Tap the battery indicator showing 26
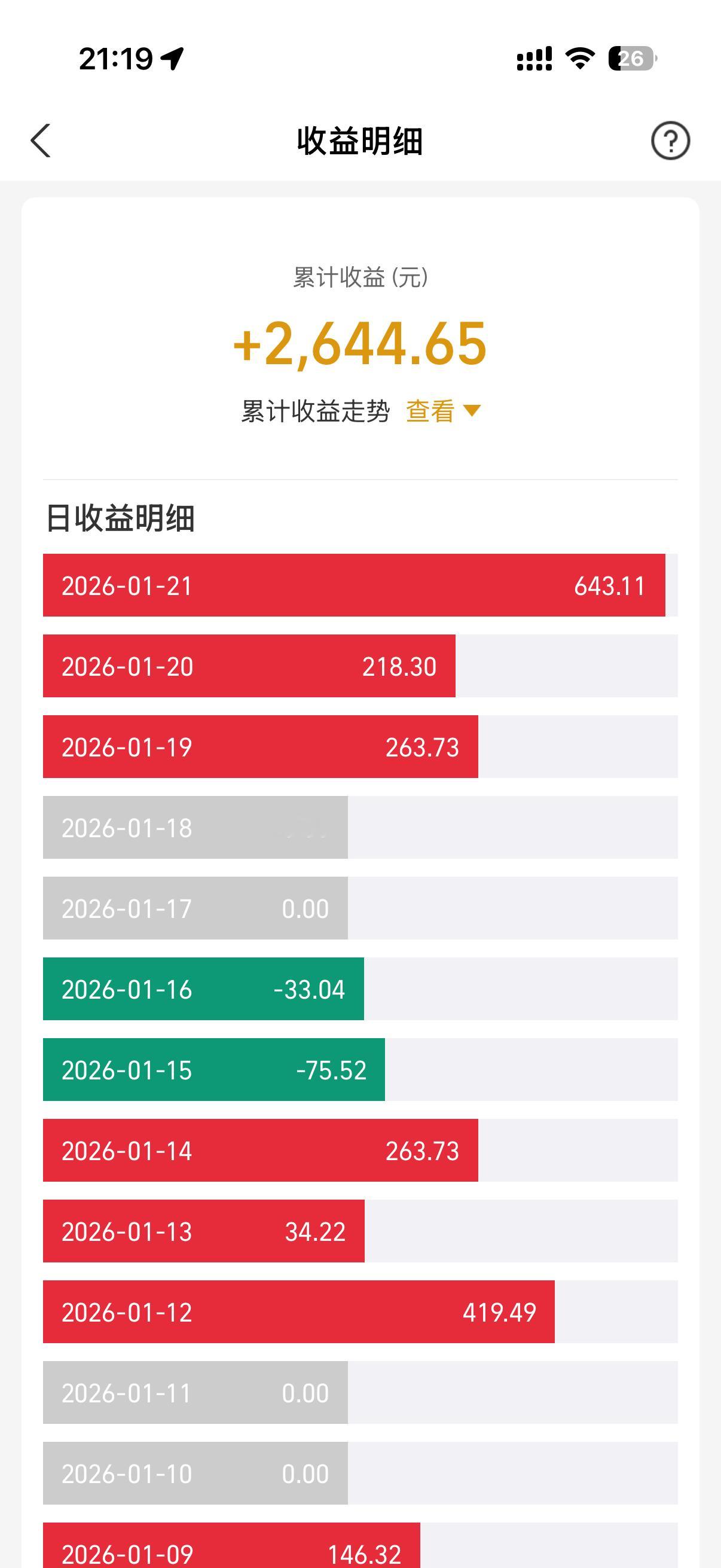 coord(630,58)
